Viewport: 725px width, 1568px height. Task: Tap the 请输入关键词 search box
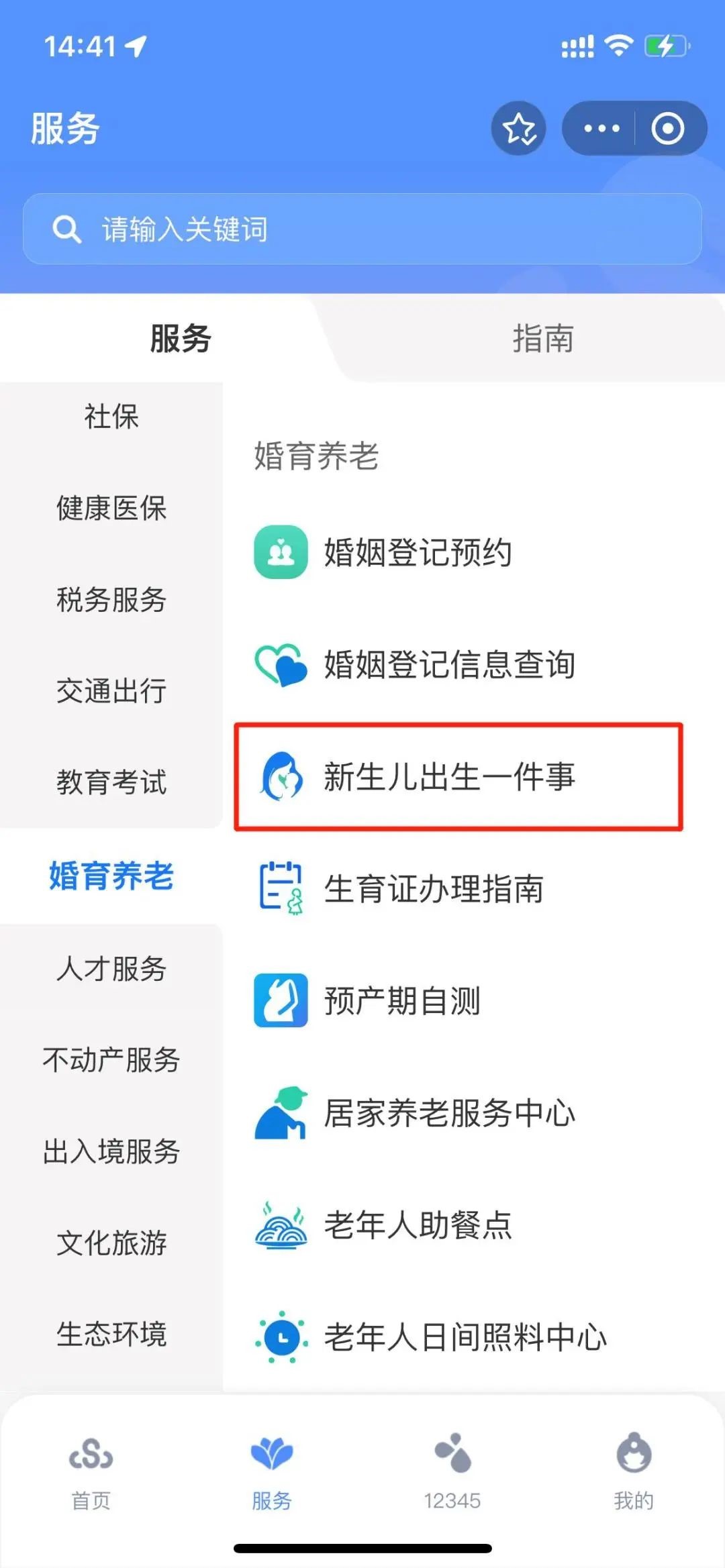coord(362,229)
